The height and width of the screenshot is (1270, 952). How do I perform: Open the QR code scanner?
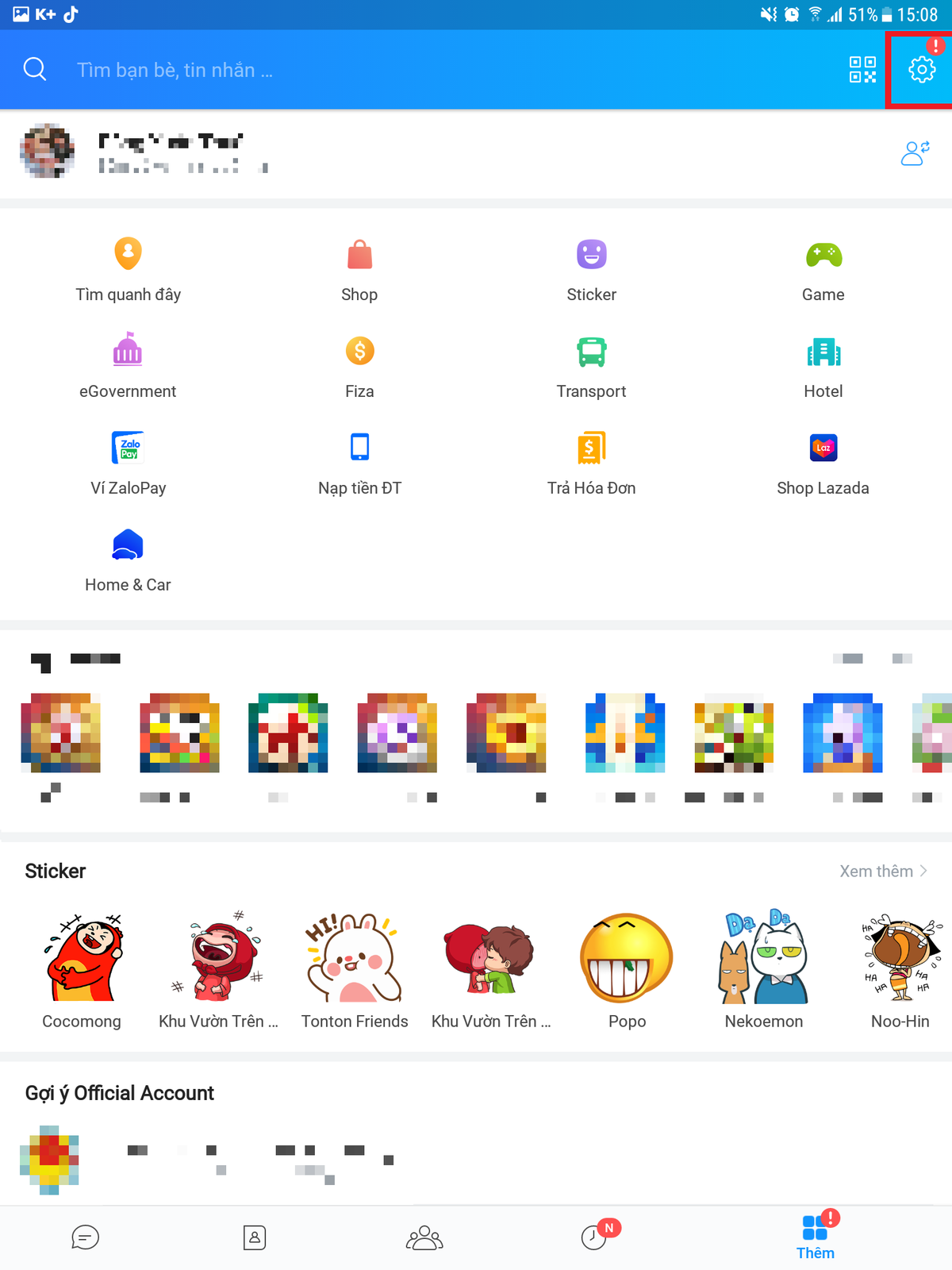pyautogui.click(x=862, y=70)
